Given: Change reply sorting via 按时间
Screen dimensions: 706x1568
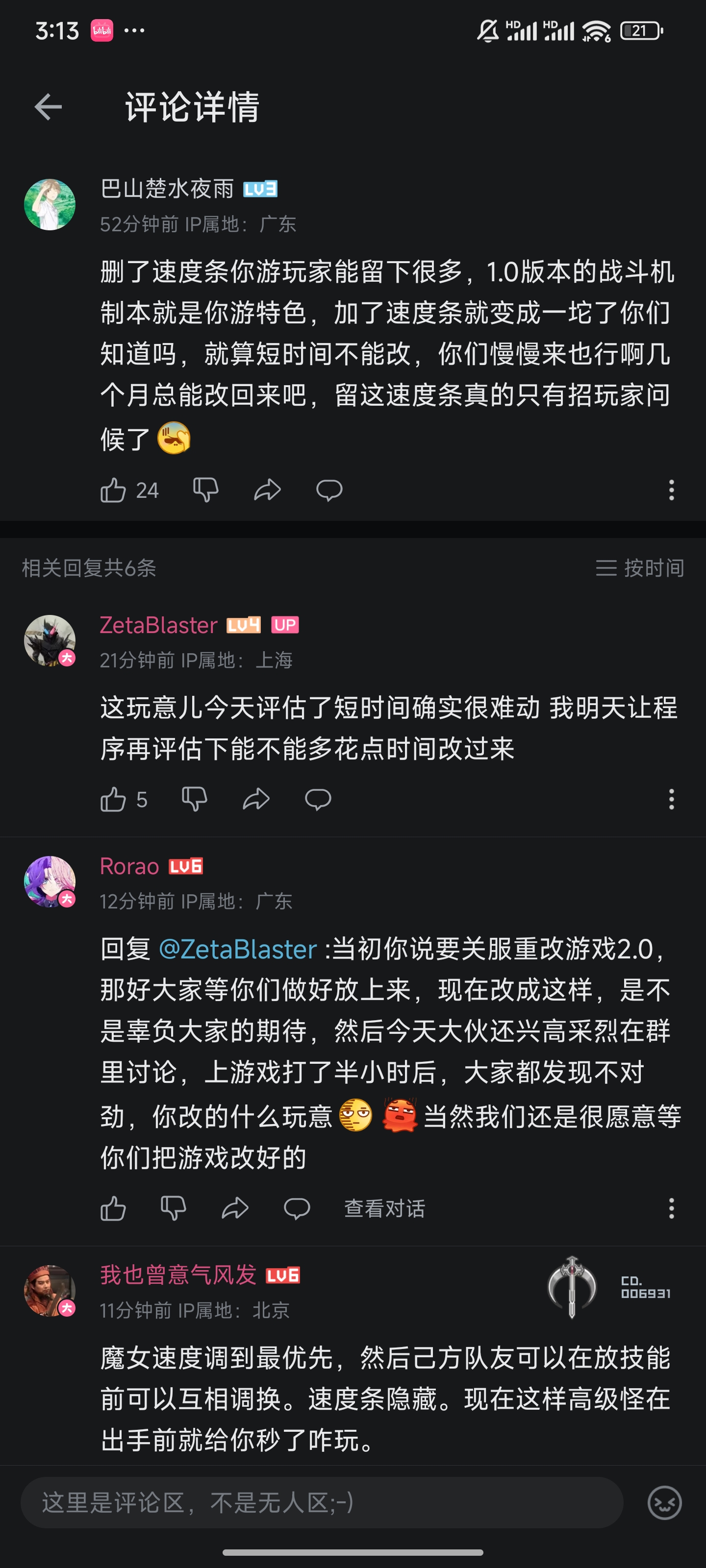Looking at the screenshot, I should (640, 568).
